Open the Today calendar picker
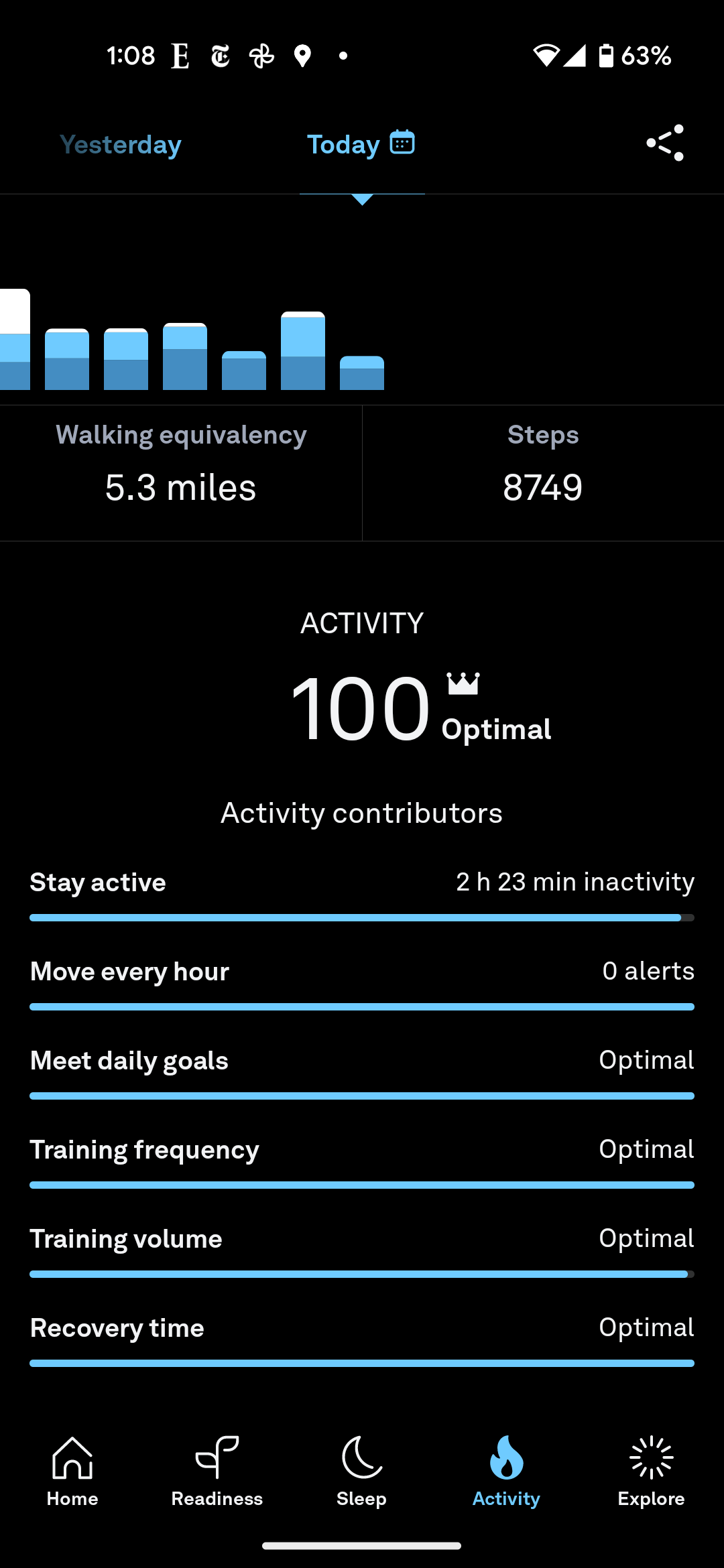The image size is (724, 1568). [402, 143]
